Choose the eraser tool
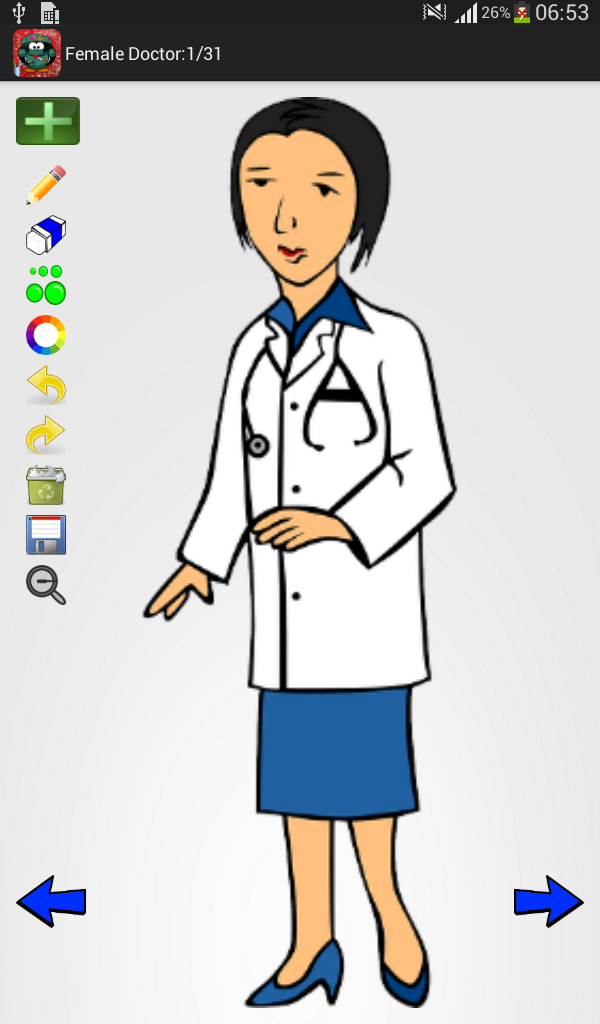The image size is (600, 1024). 46,236
